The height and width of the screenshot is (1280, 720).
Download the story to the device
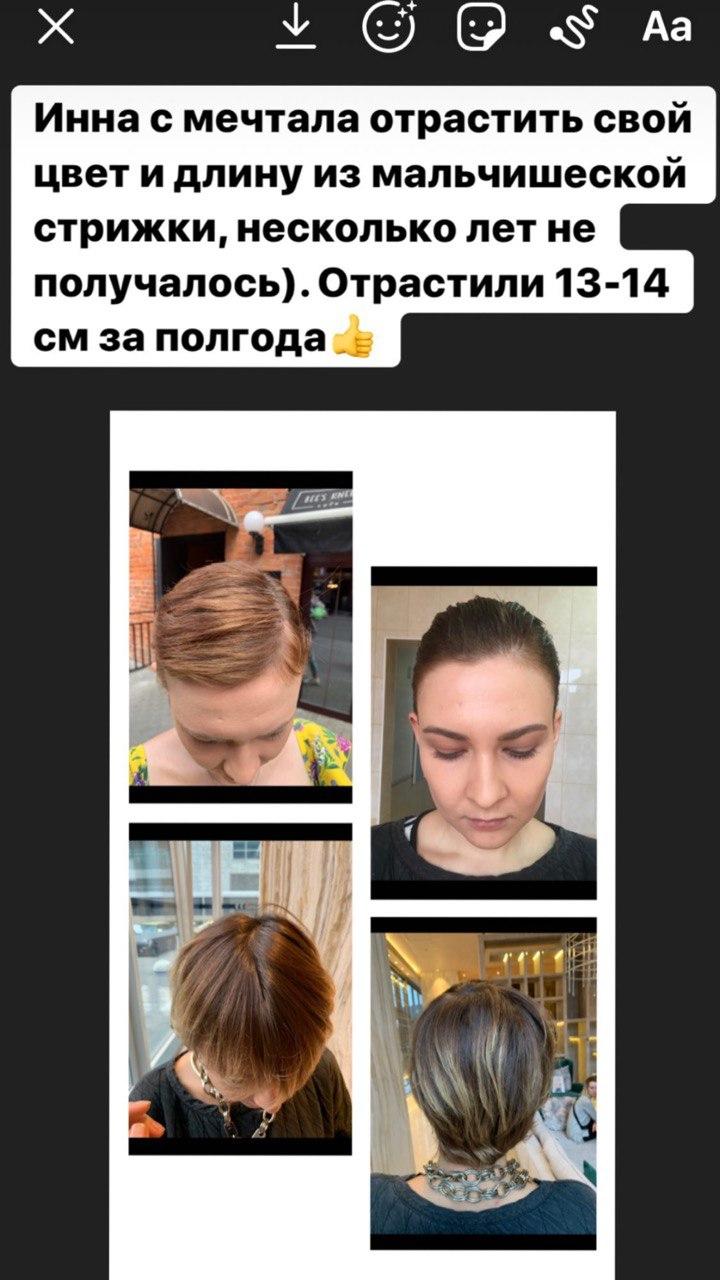294,28
